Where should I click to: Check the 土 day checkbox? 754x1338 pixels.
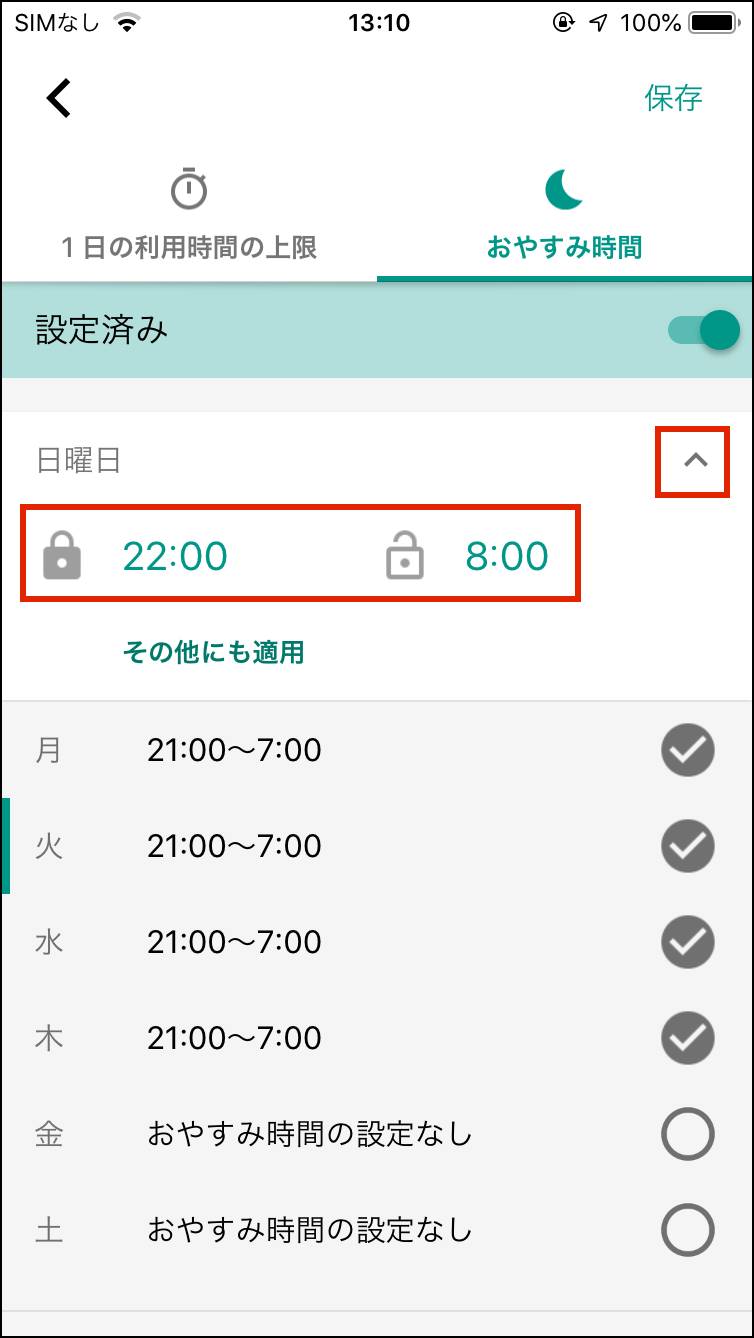pyautogui.click(x=688, y=1230)
